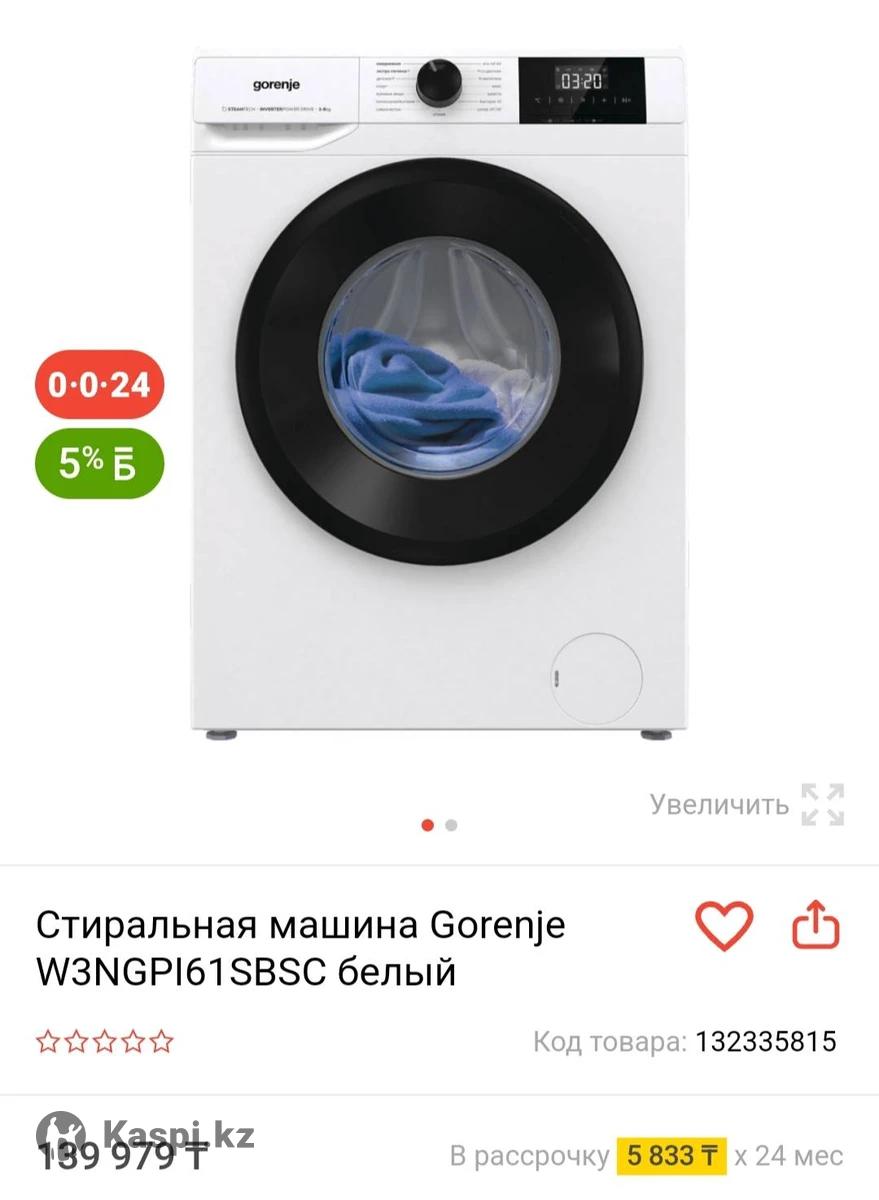
Task: Share this product page
Action: [815, 925]
